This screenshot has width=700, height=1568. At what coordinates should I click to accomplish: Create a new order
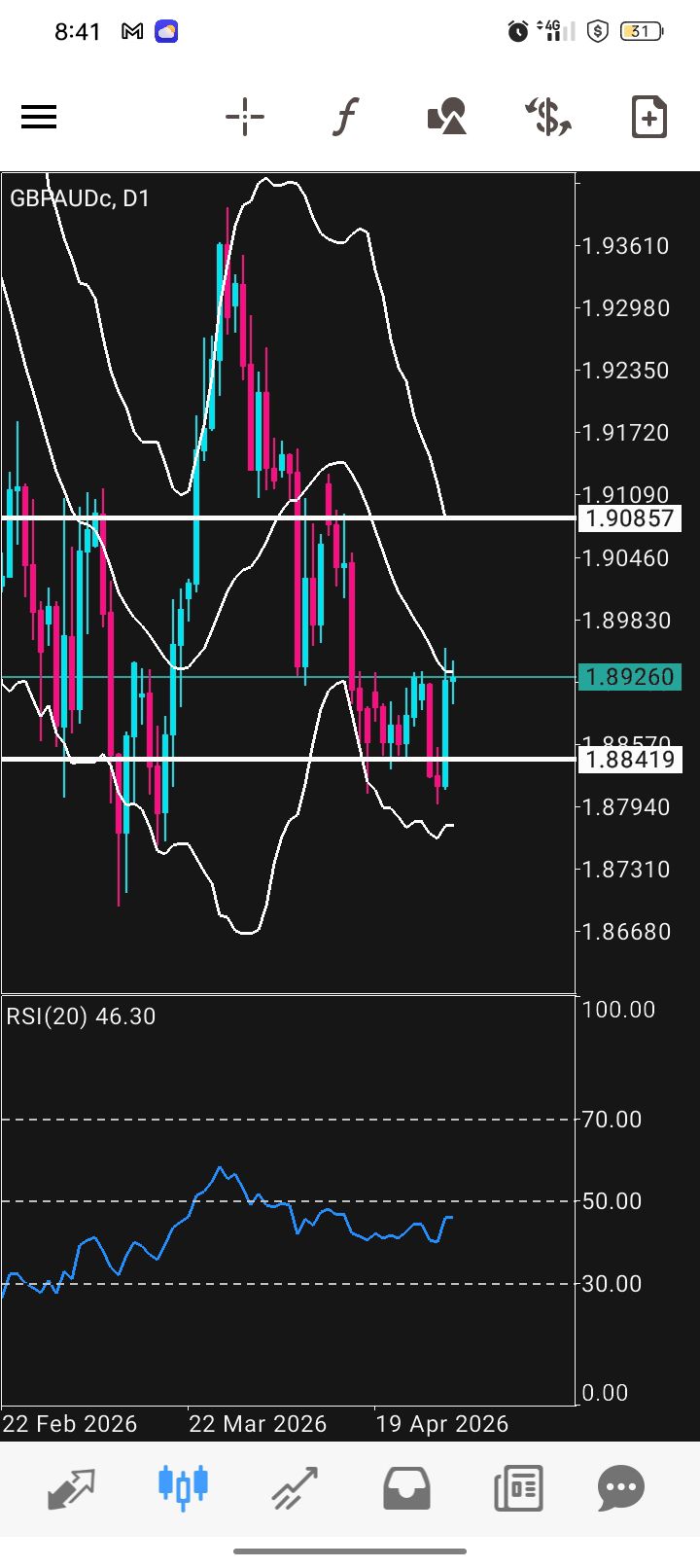pyautogui.click(x=648, y=118)
